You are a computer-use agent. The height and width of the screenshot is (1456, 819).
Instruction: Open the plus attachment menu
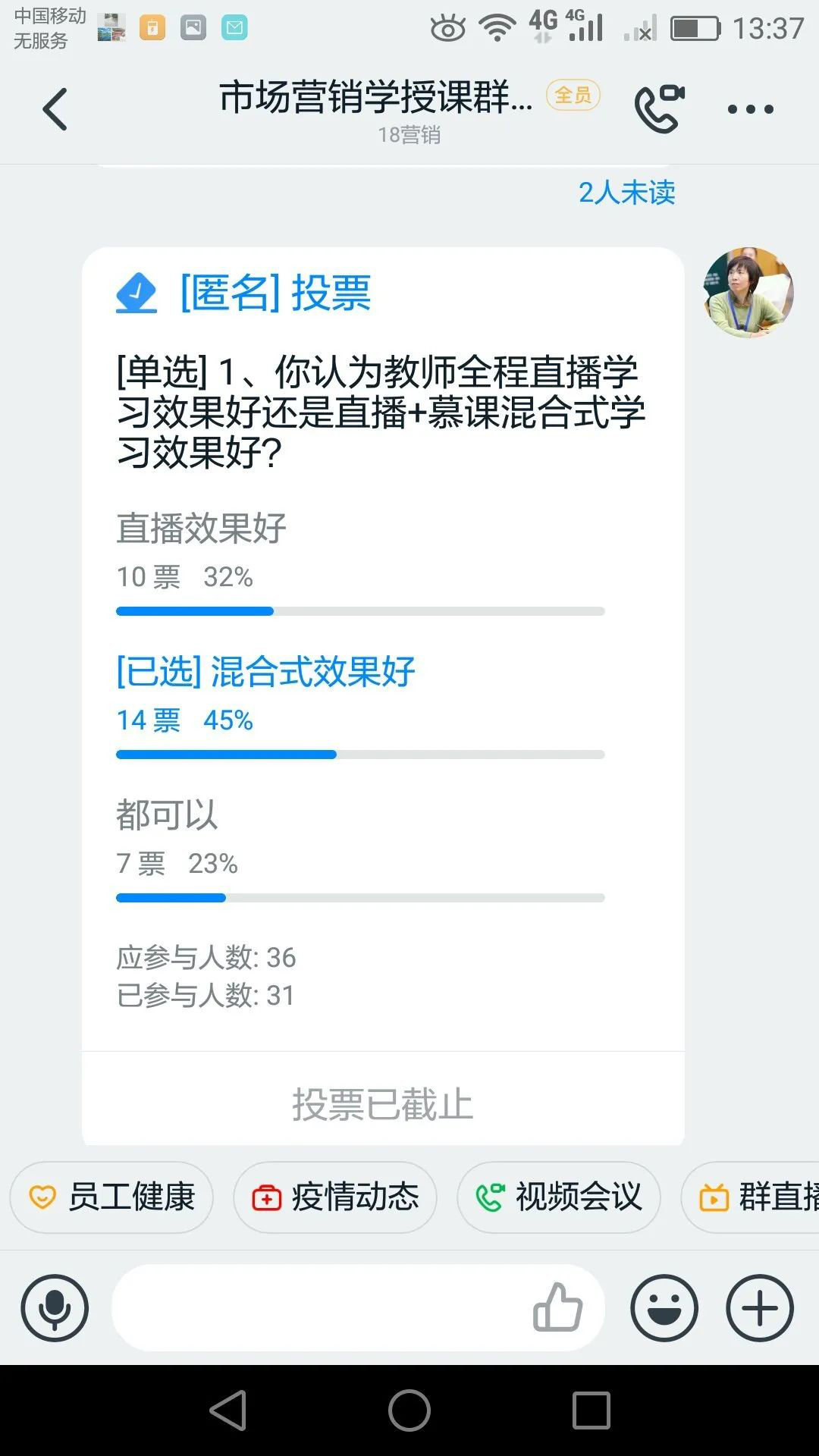click(x=760, y=1308)
